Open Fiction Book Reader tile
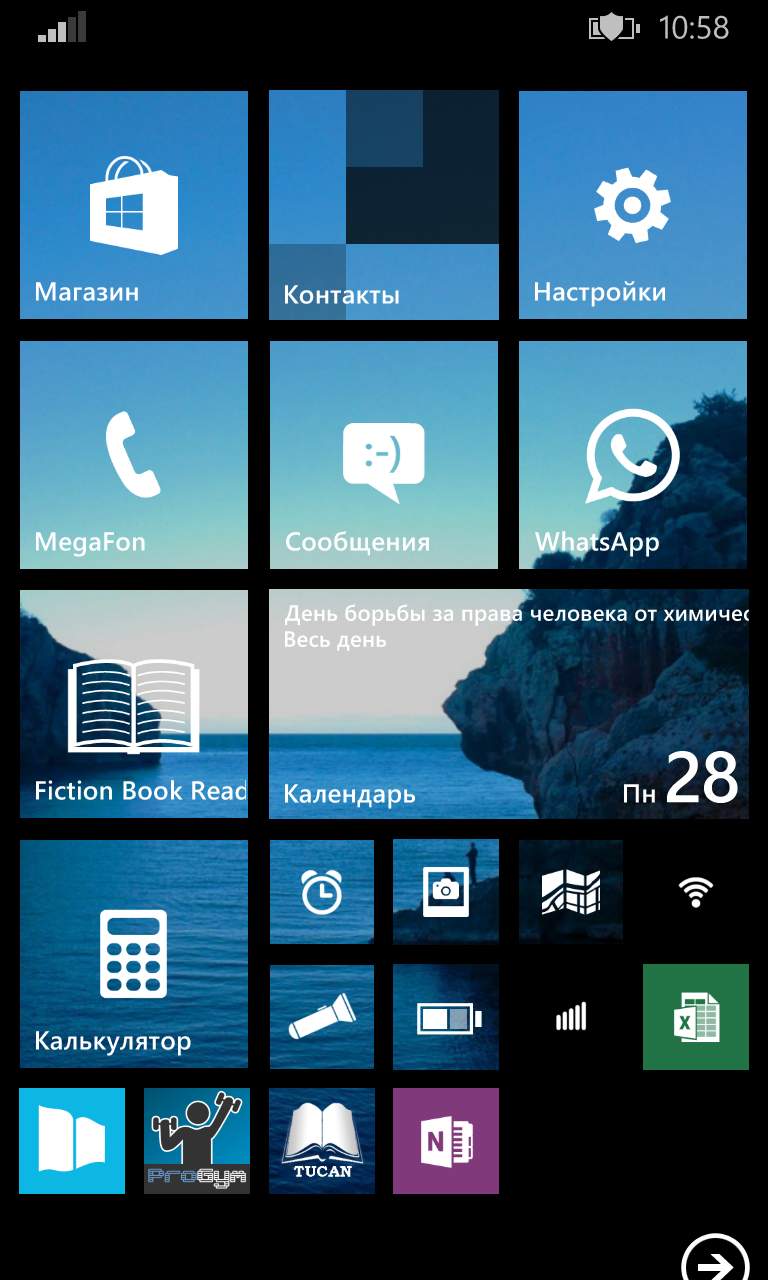Screen dimensions: 768x1280 pyautogui.click(x=134, y=704)
